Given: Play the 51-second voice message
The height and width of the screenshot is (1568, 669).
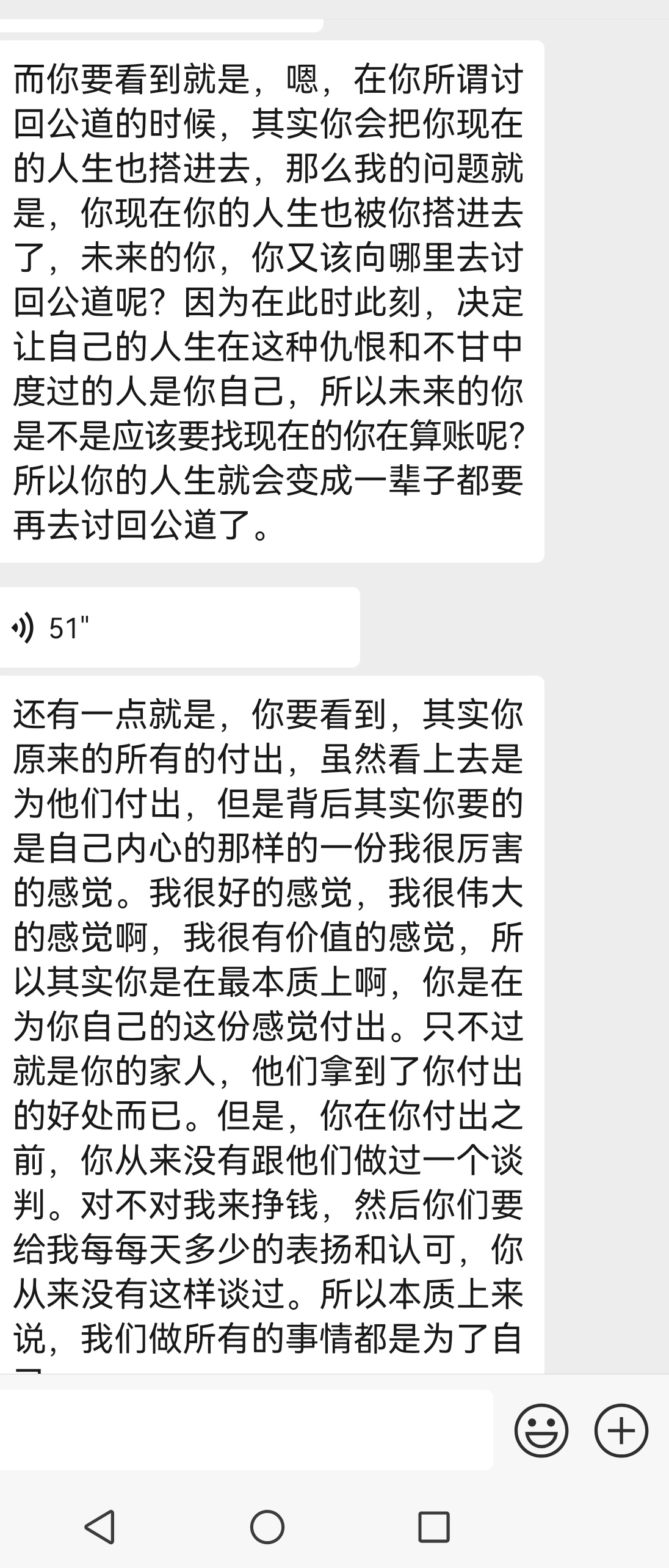Looking at the screenshot, I should tap(177, 627).
